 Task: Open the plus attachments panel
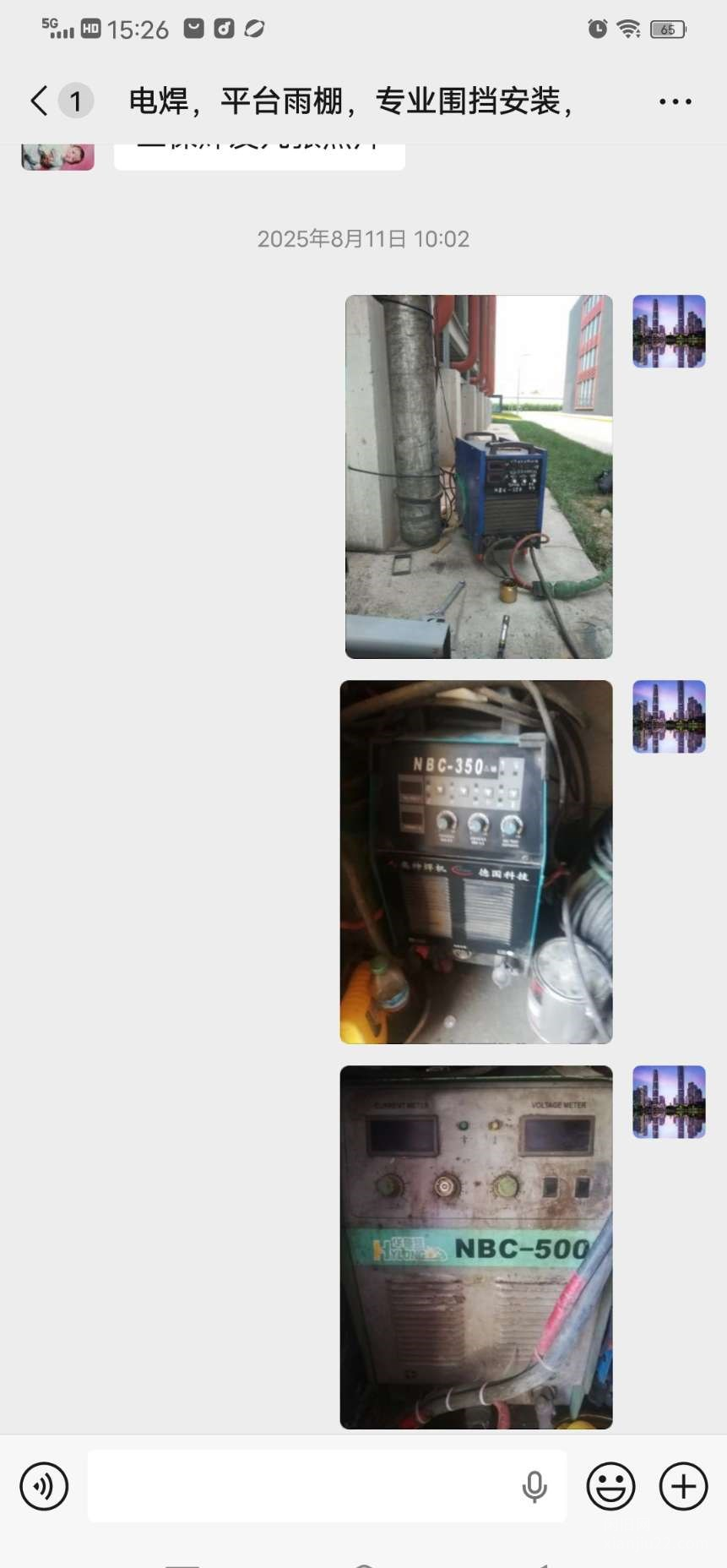(683, 1486)
